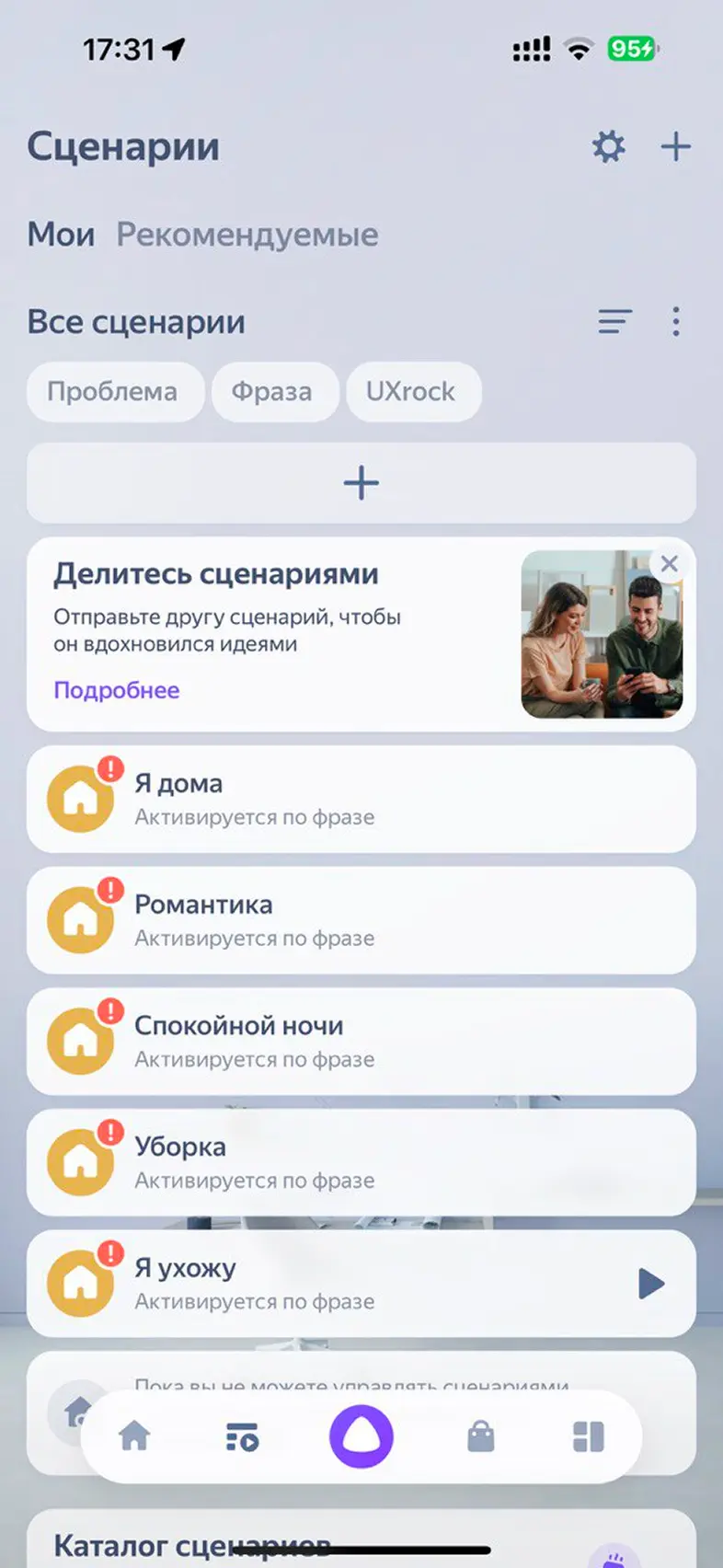Screen dimensions: 723x1568
Task: Open the sort options icon
Action: [x=614, y=321]
